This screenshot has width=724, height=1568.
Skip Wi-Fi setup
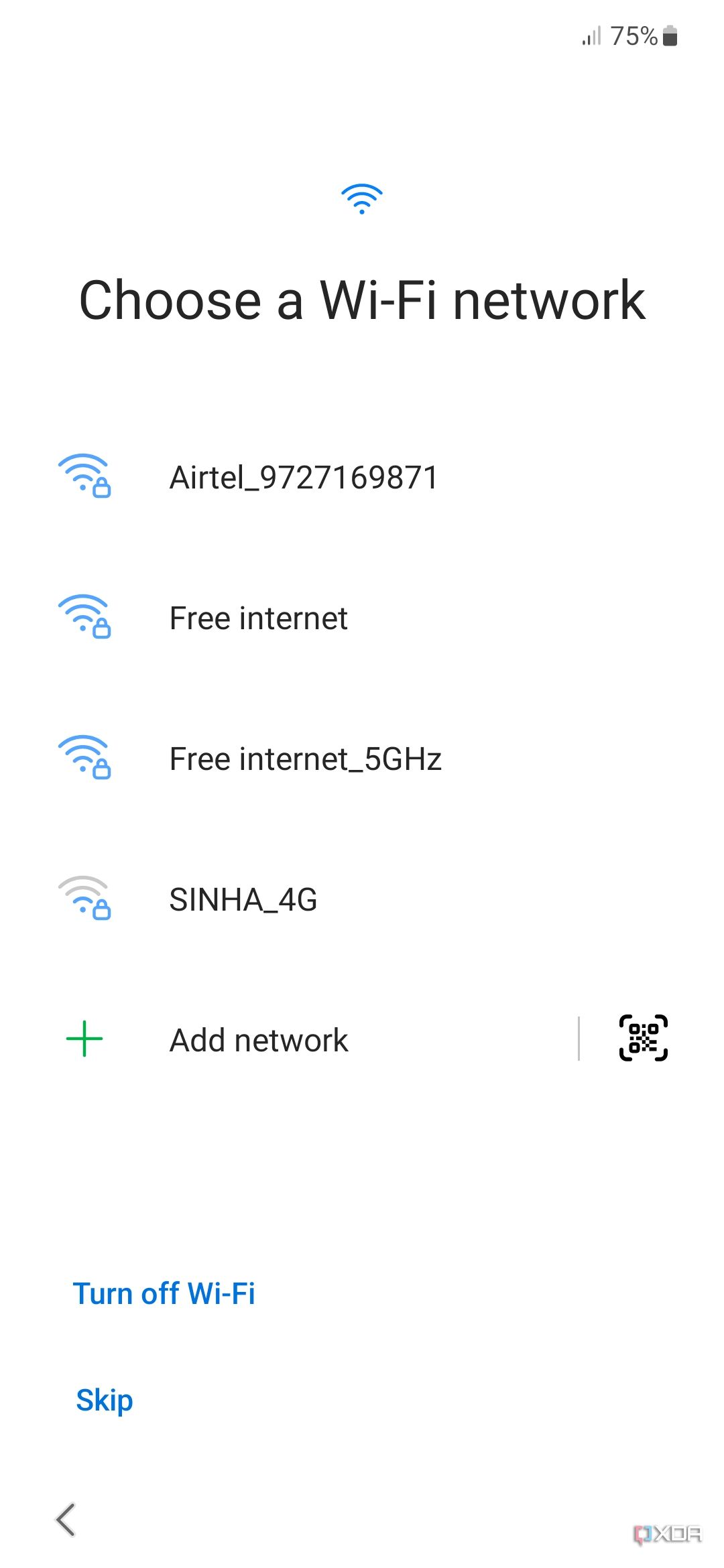click(x=105, y=1400)
